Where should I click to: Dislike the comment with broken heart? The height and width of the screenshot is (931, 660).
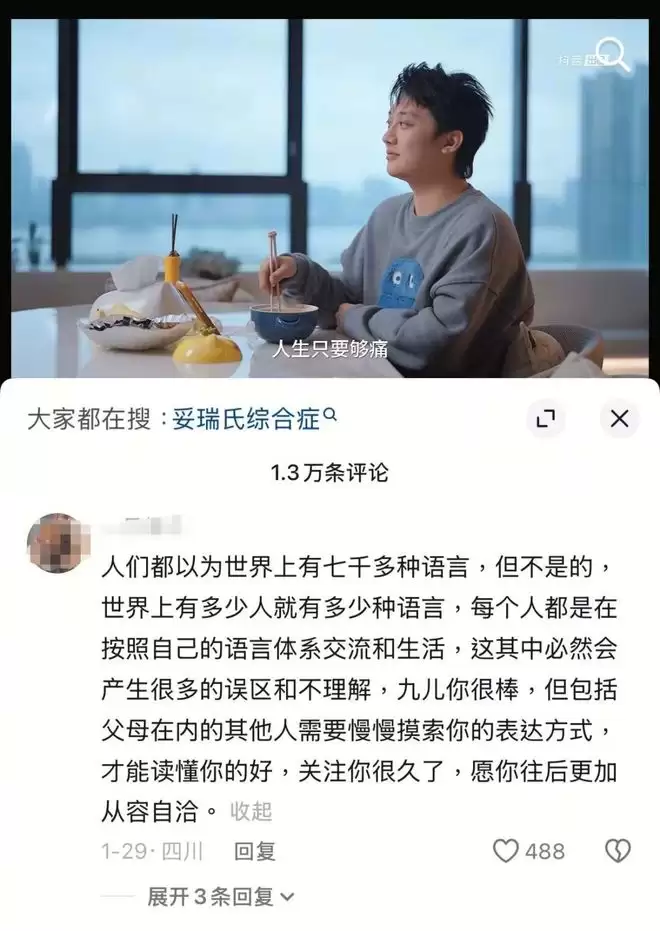(617, 851)
